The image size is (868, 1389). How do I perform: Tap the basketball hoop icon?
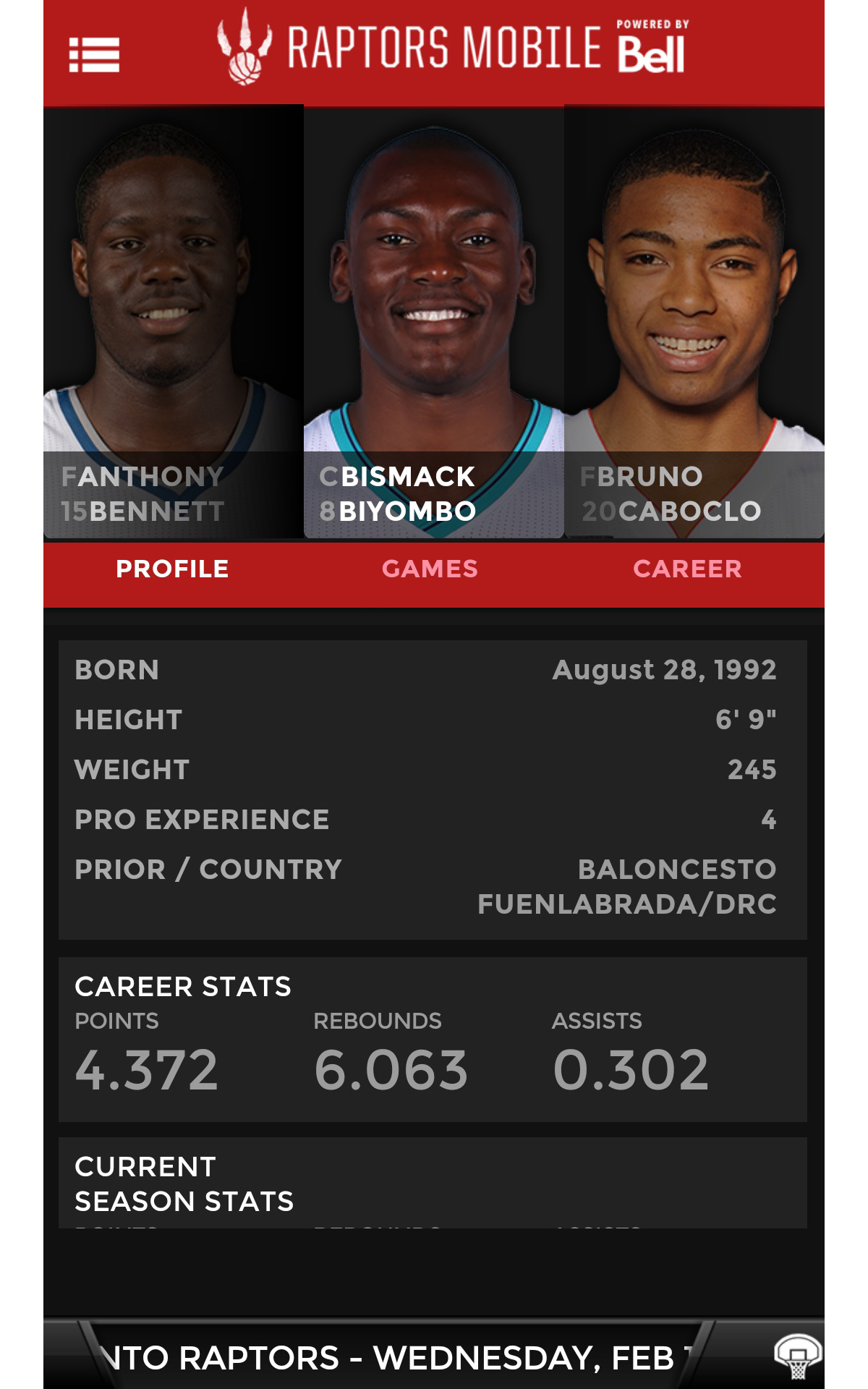[x=797, y=1356]
